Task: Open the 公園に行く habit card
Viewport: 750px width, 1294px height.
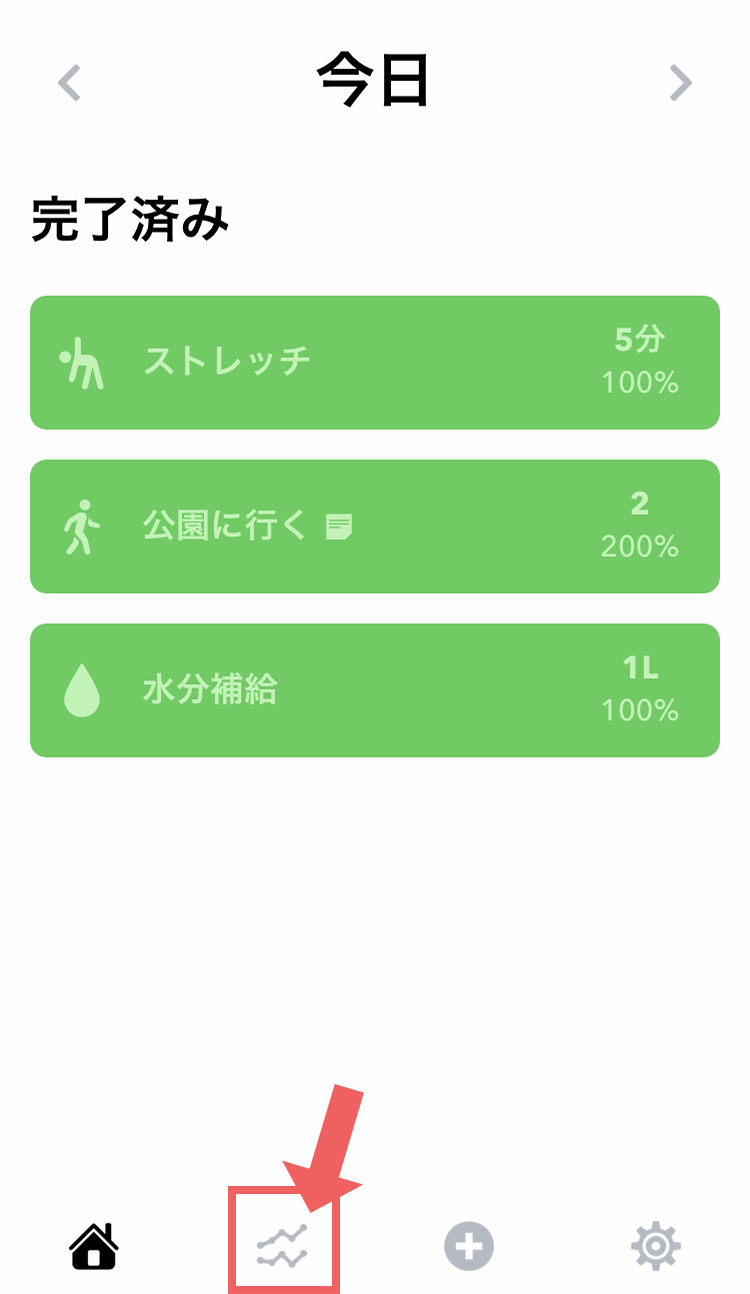Action: 375,526
